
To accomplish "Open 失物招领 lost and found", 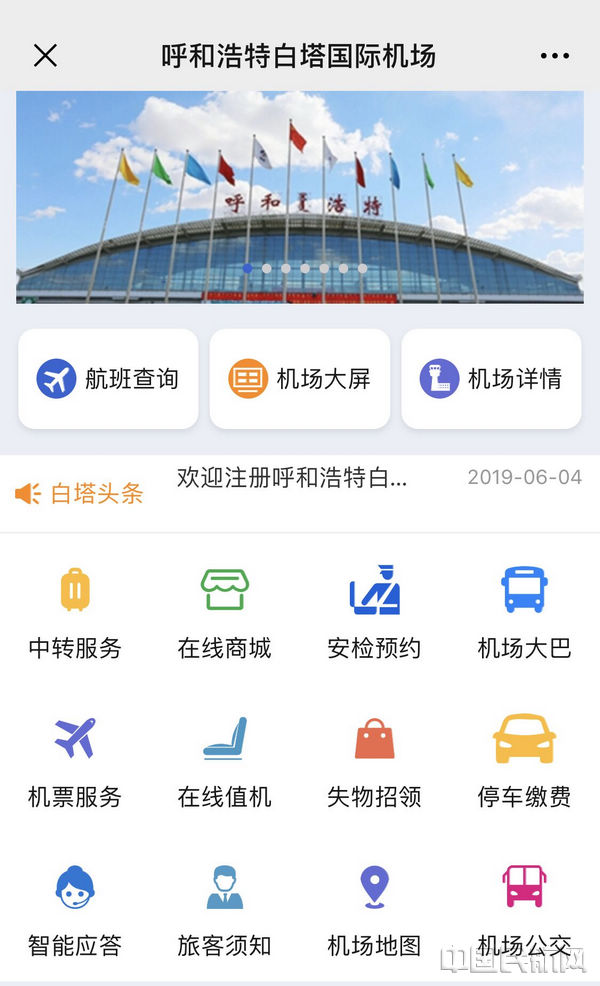I will tap(374, 760).
